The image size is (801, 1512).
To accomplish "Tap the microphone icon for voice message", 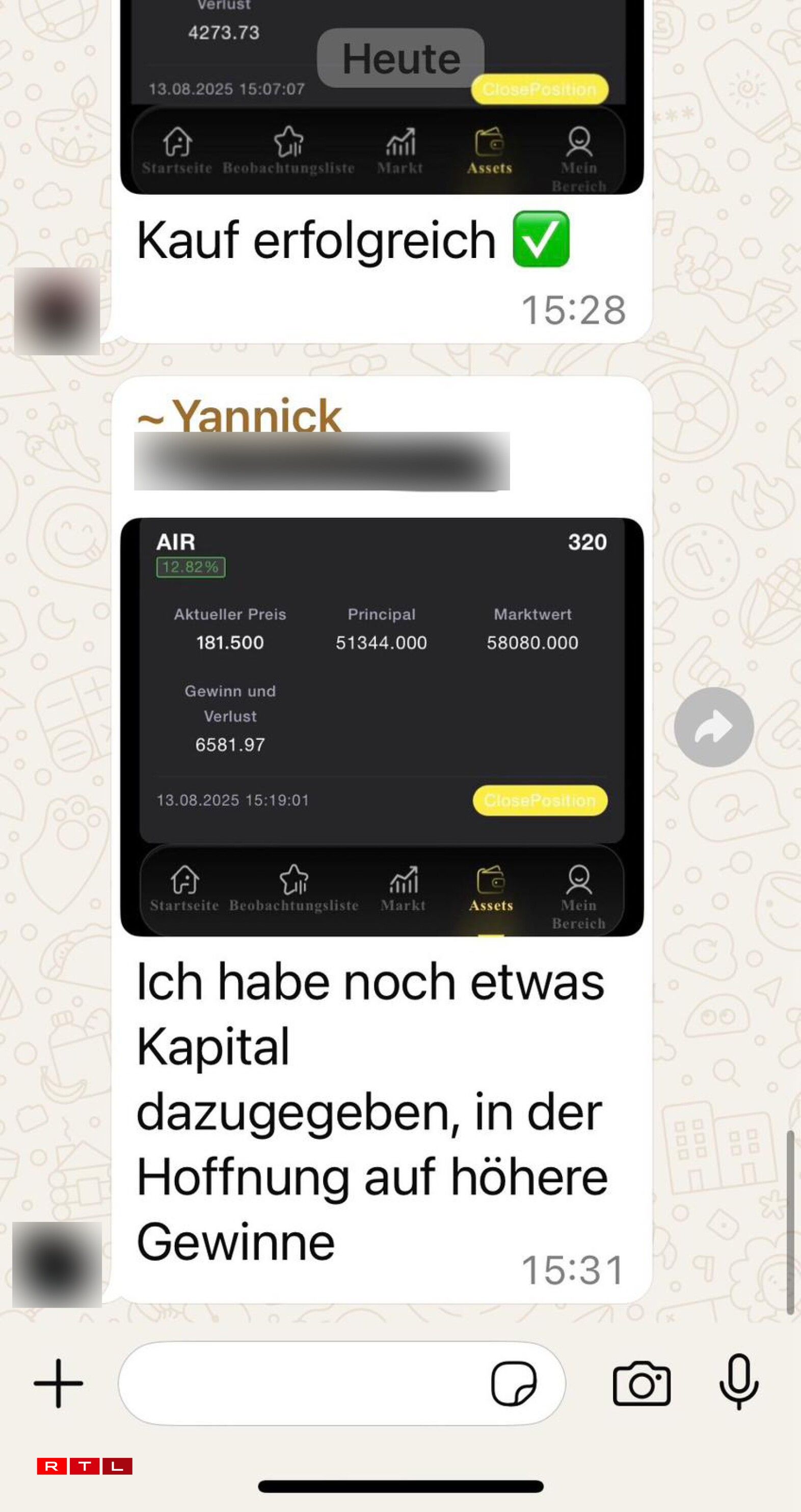I will click(739, 1383).
